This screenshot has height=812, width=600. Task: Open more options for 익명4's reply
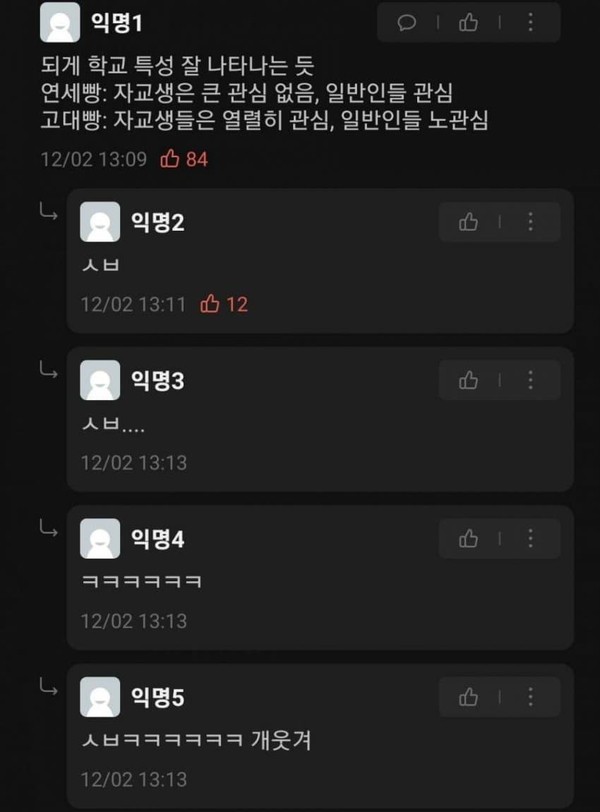tap(530, 539)
